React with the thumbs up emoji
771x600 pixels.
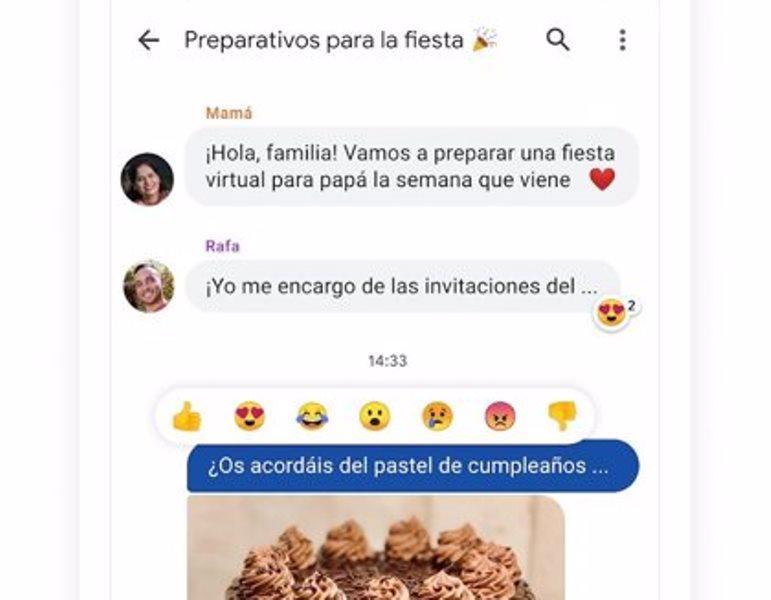(x=187, y=416)
